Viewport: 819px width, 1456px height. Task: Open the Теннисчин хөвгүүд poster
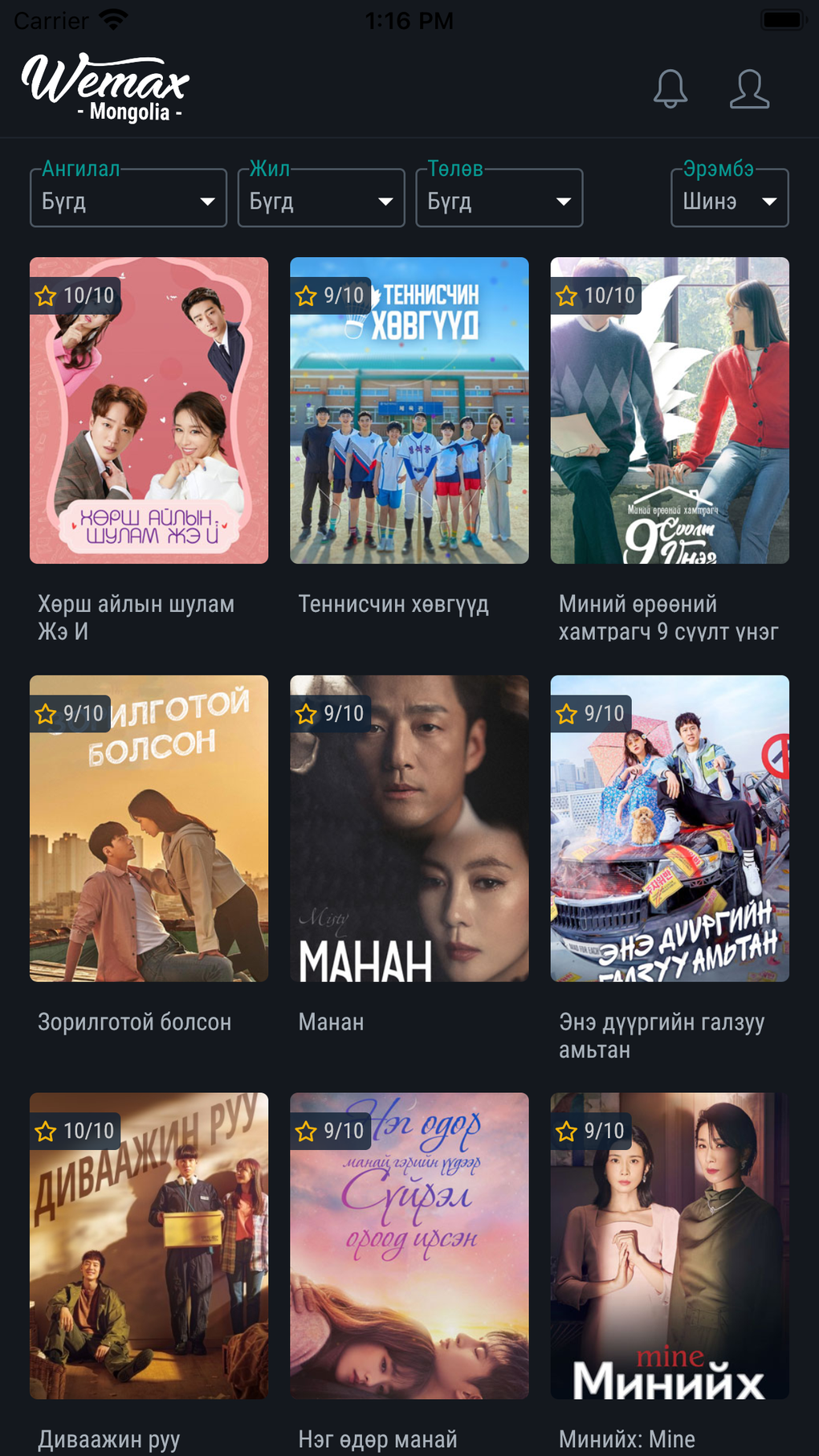point(409,411)
